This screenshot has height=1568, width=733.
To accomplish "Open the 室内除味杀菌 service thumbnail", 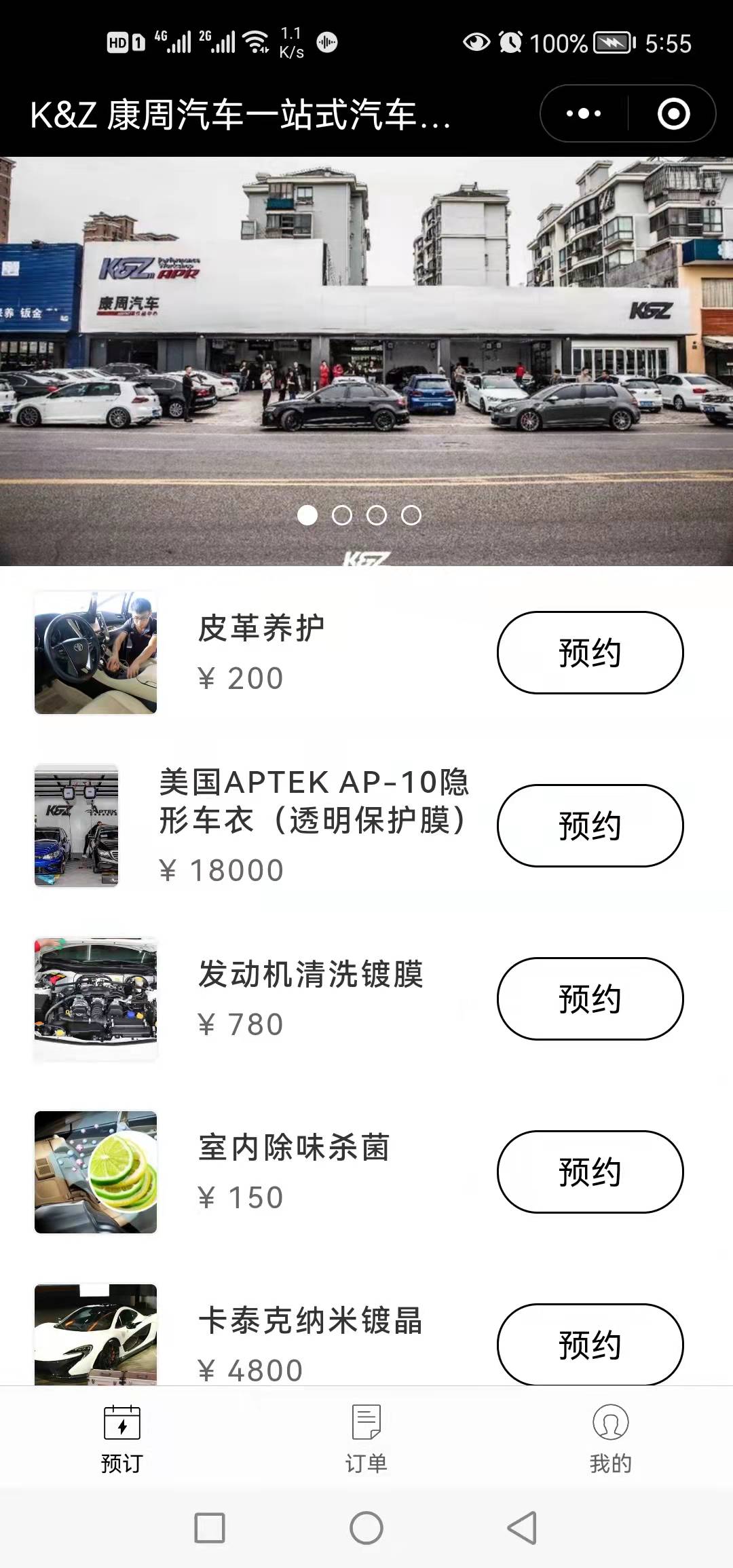I will point(96,1172).
